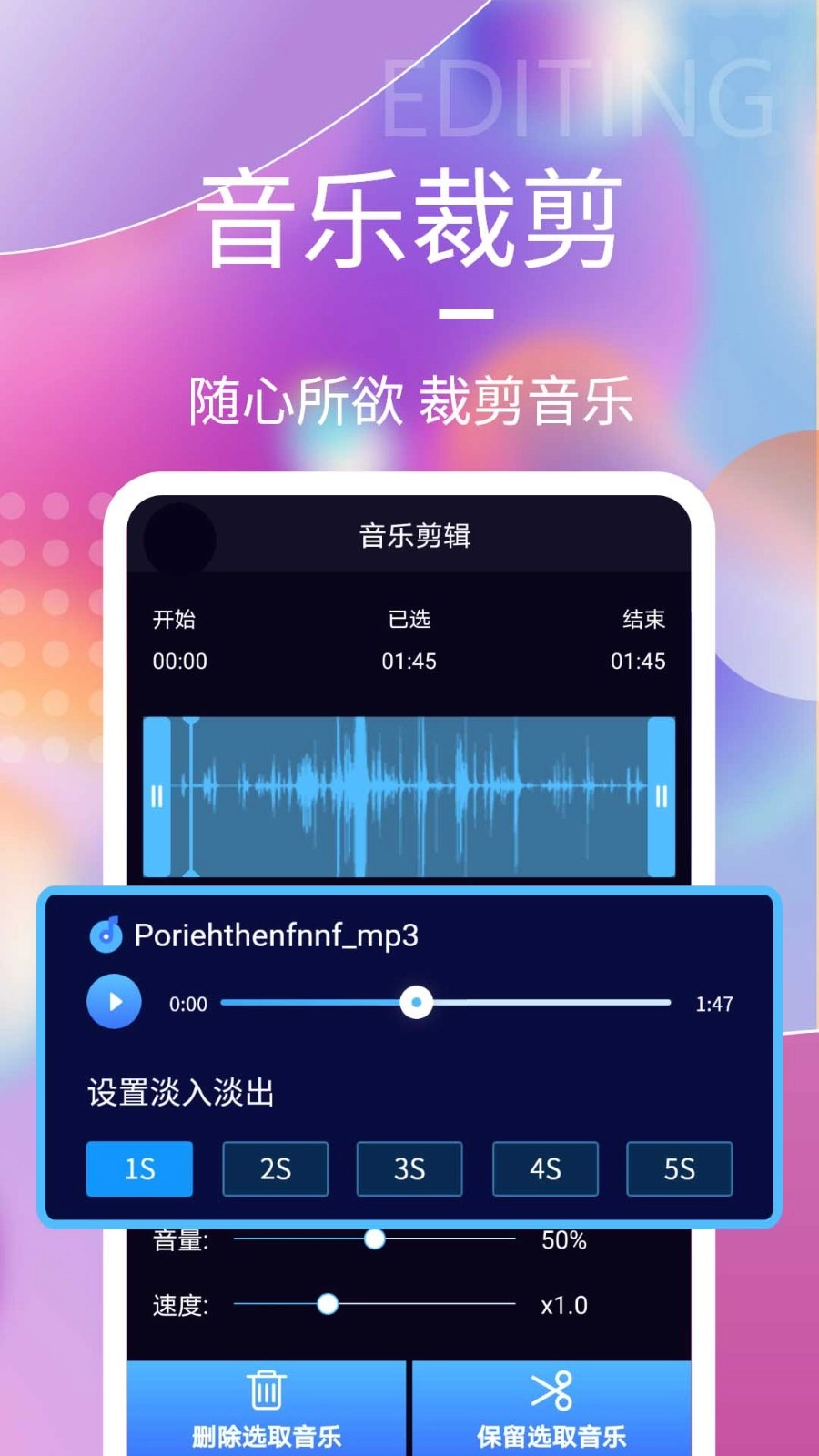Enable the 3S fade in/out setting
This screenshot has height=1456, width=819.
[410, 1169]
